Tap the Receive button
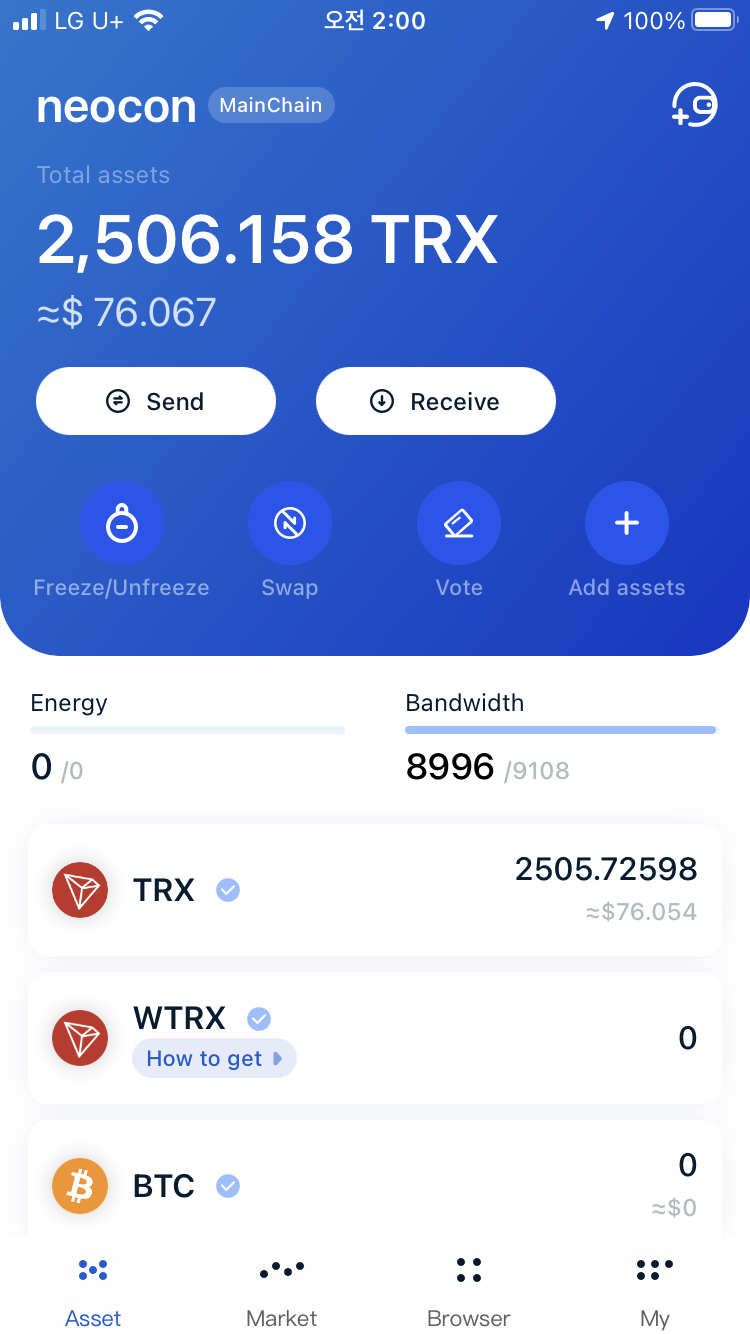 pyautogui.click(x=436, y=401)
